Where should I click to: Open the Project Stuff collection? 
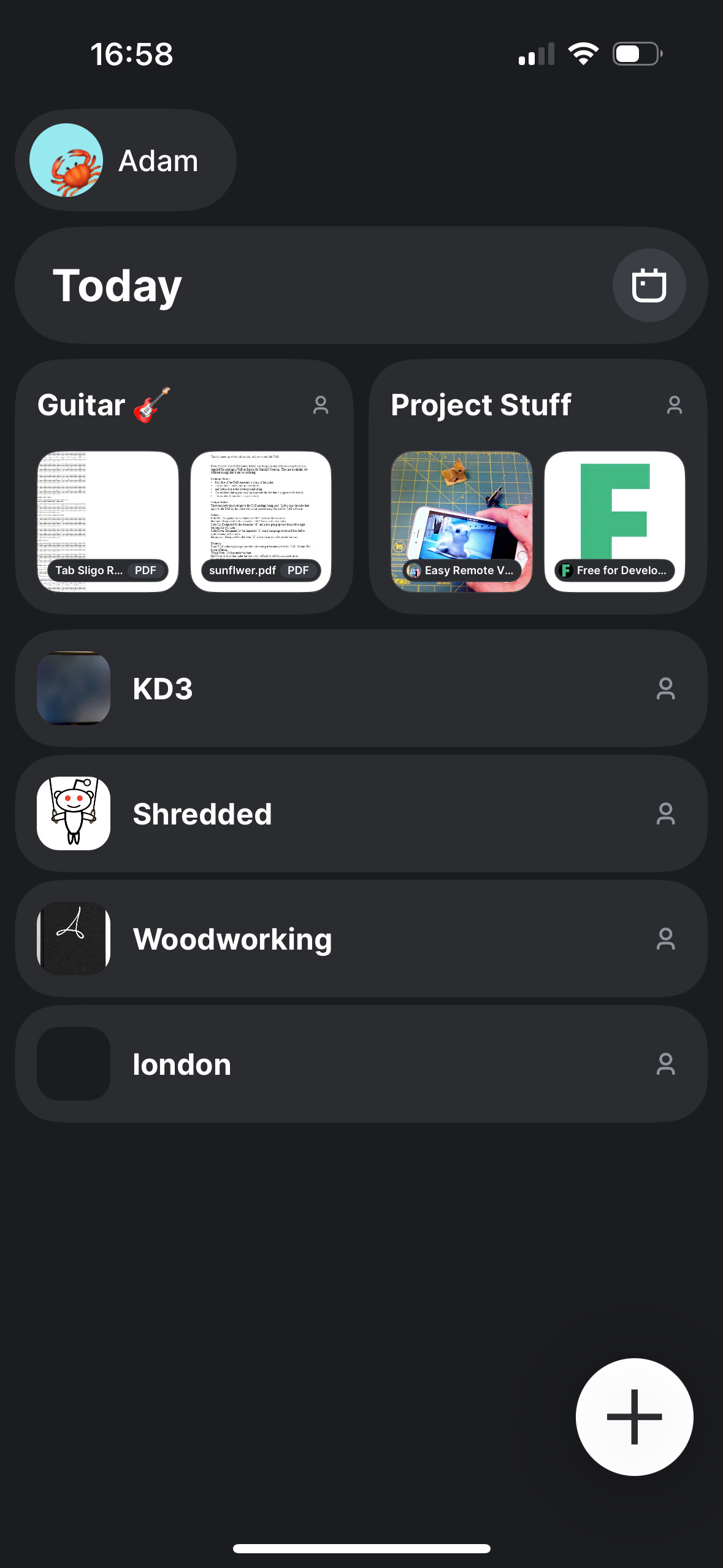click(481, 405)
